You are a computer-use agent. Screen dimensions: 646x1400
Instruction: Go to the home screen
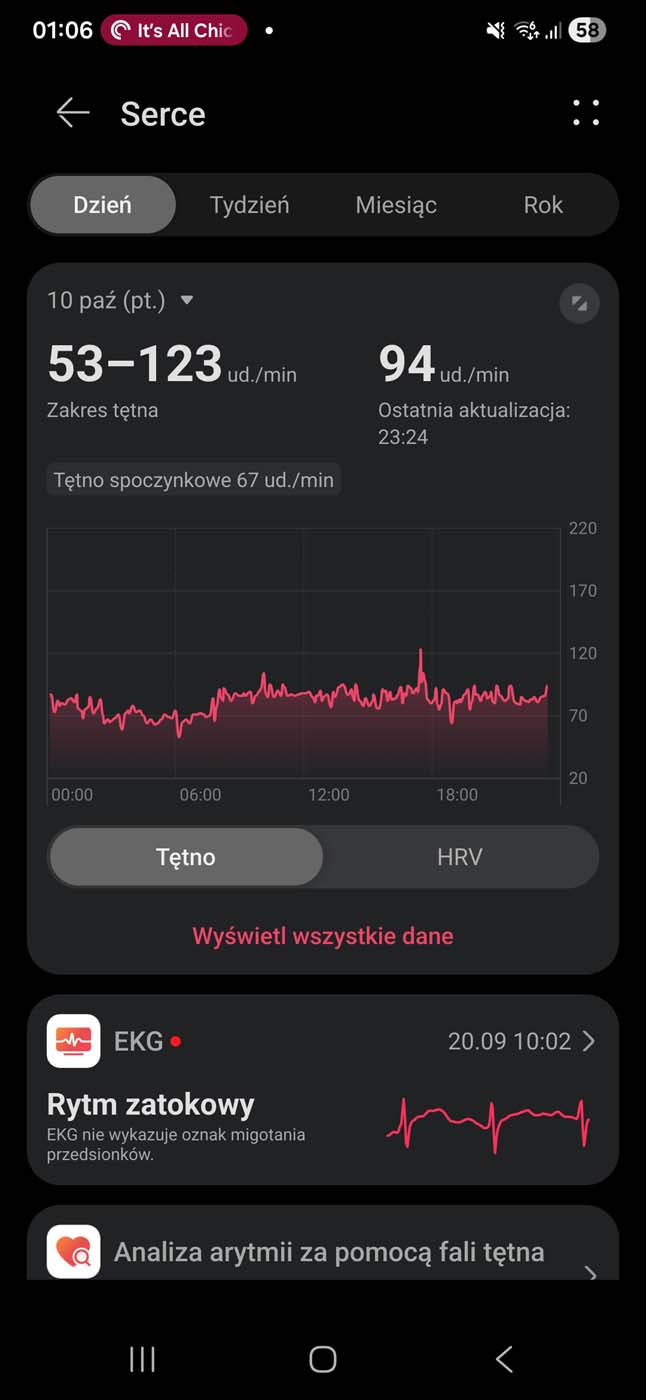[323, 1358]
